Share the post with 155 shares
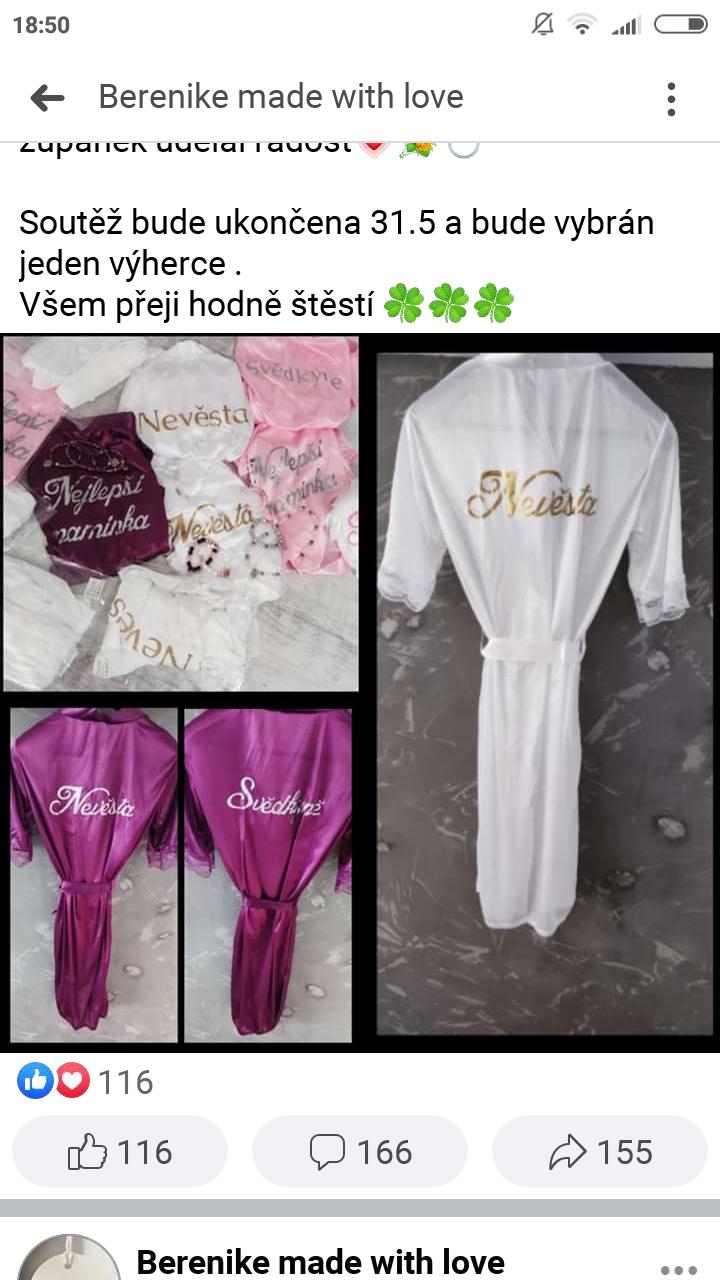 (x=600, y=1152)
